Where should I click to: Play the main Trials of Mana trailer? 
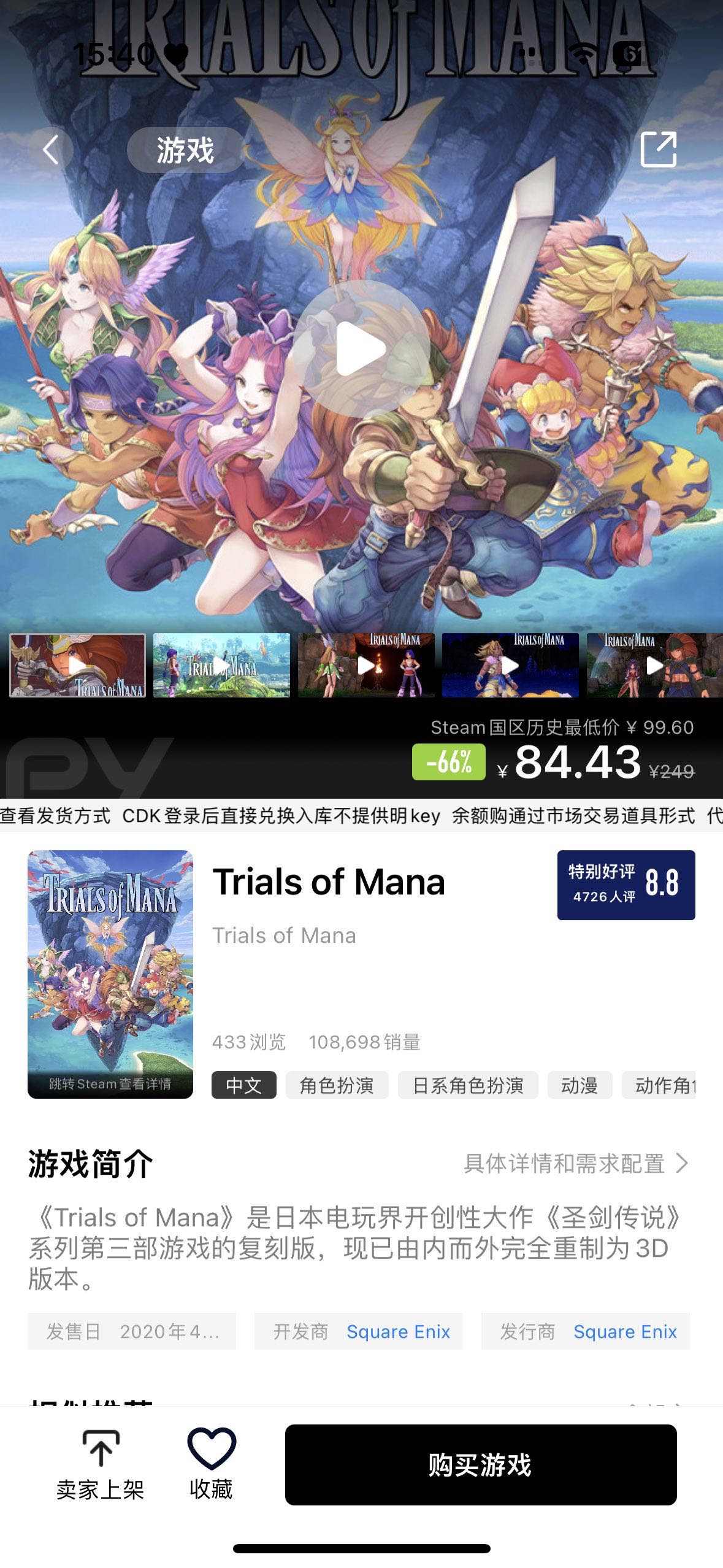[361, 348]
